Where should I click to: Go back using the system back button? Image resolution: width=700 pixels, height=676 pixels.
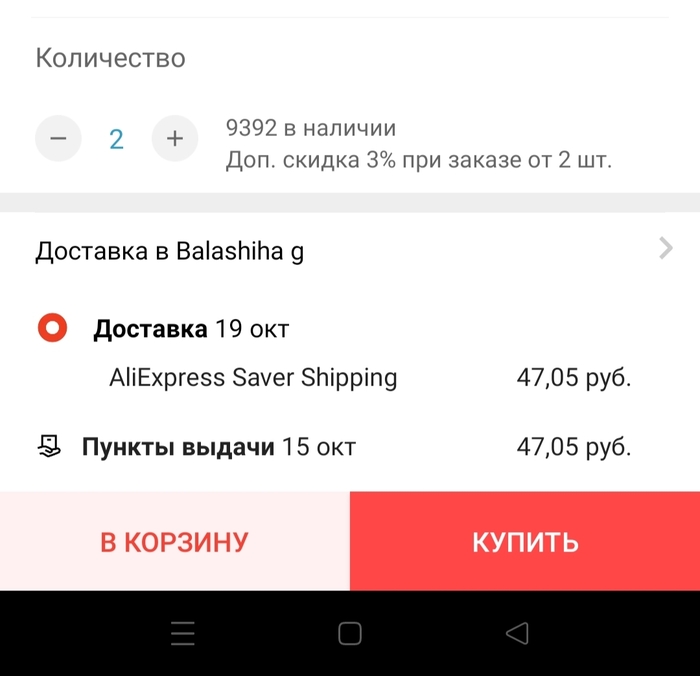[x=516, y=633]
